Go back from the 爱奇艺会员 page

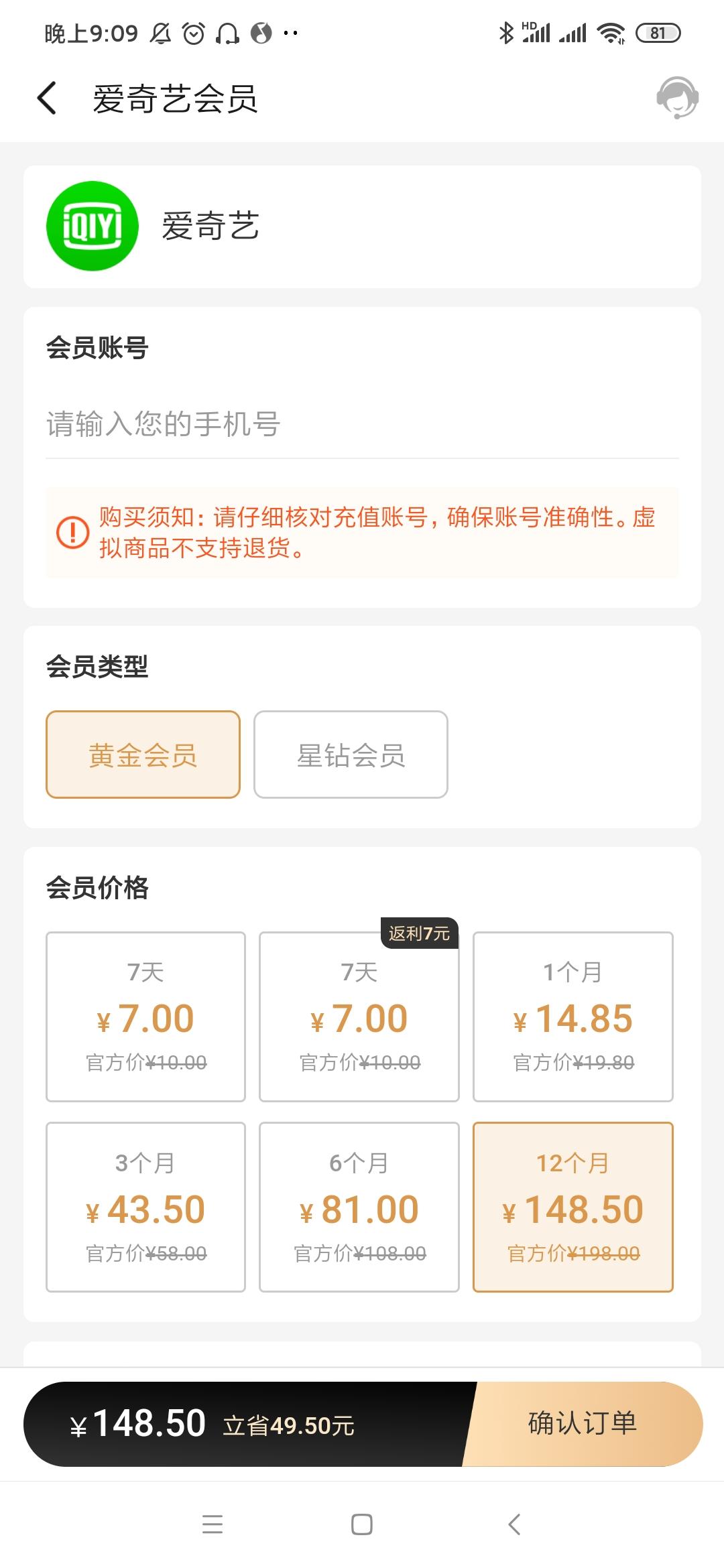(x=47, y=99)
